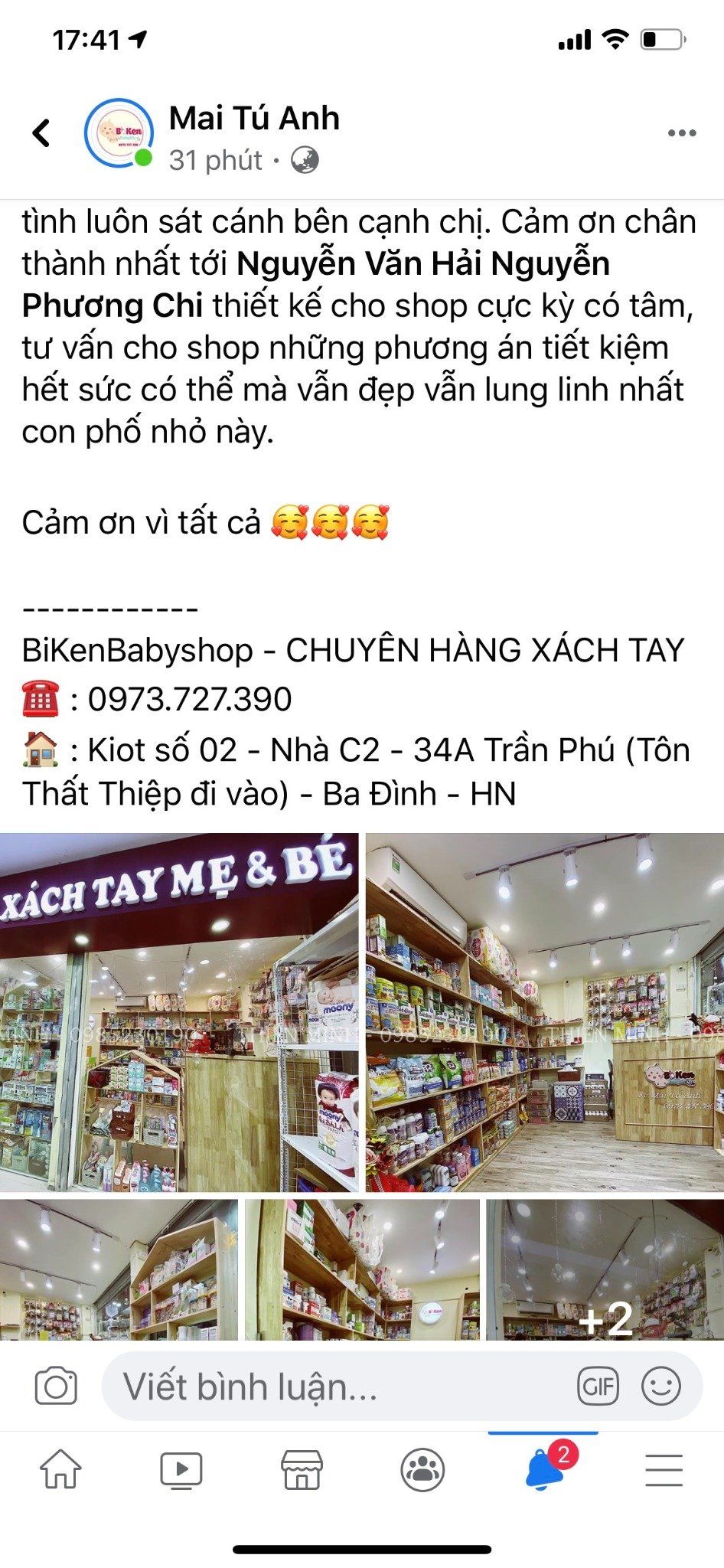Screen dimensions: 724x1568
Task: Open tagged profile Phương Chi
Action: (113, 305)
